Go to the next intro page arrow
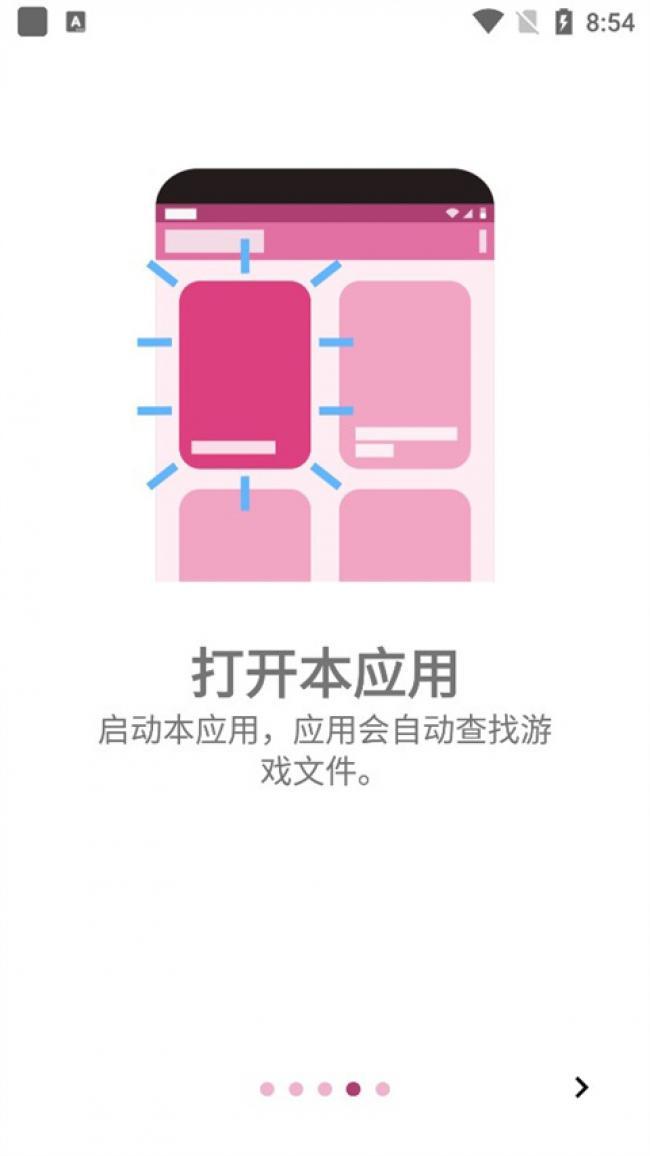This screenshot has height=1156, width=650. [x=581, y=1087]
